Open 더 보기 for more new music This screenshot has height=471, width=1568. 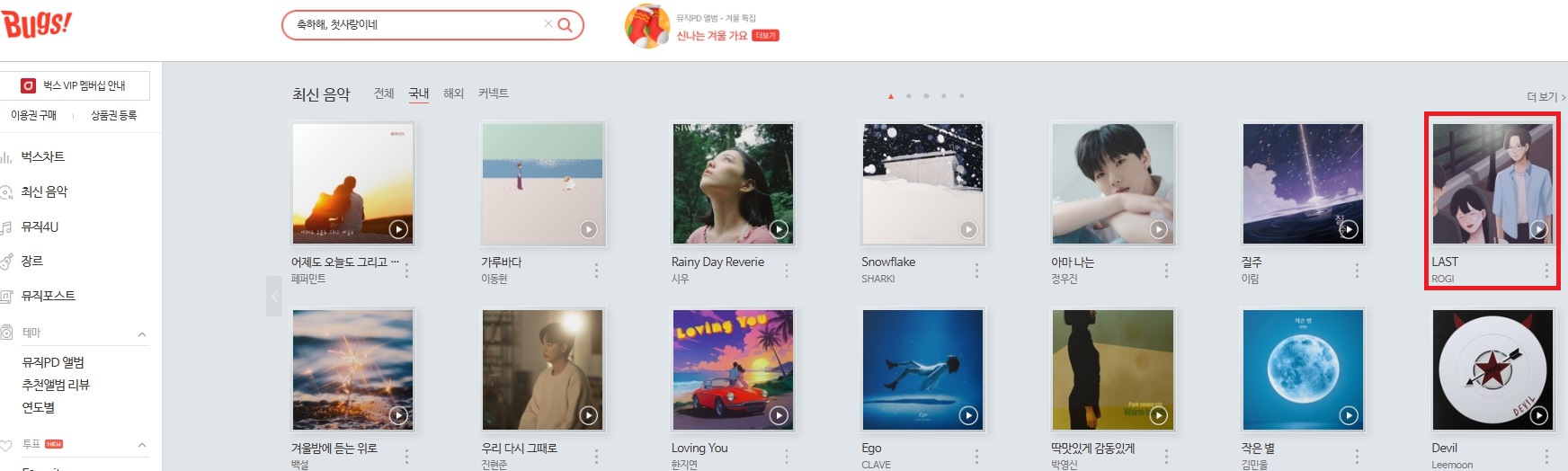pos(1545,96)
